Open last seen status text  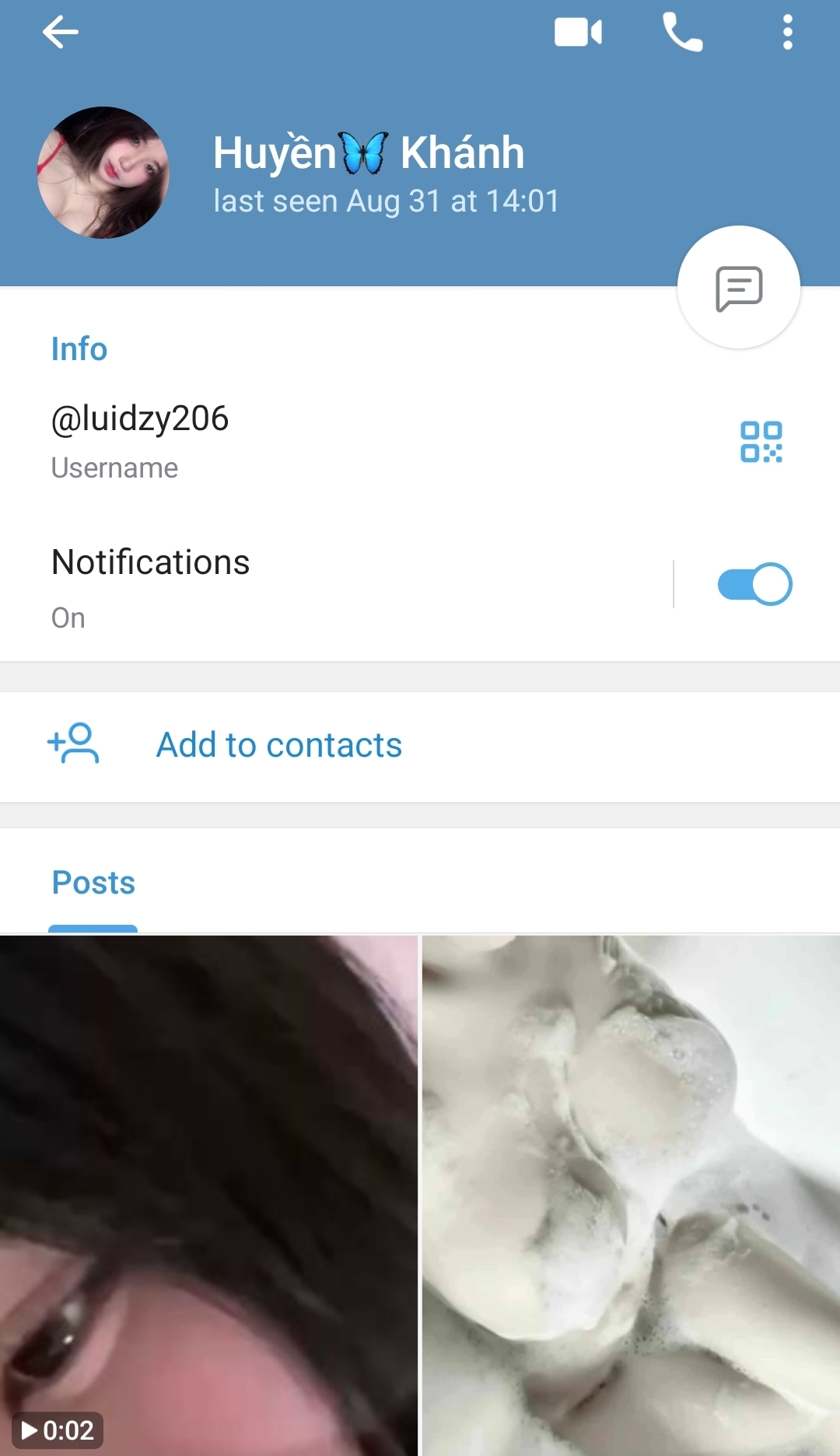click(386, 201)
